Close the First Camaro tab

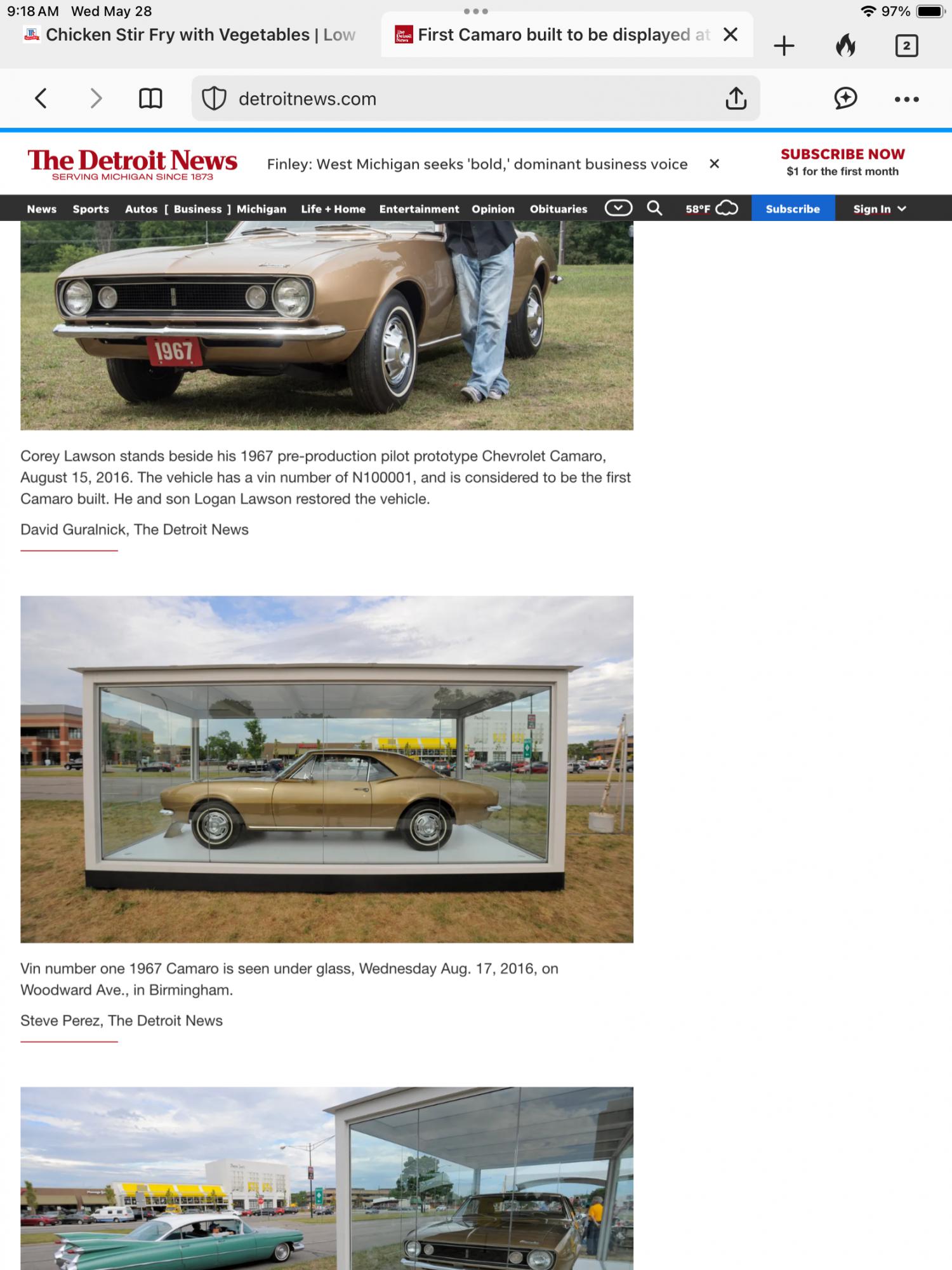[731, 34]
